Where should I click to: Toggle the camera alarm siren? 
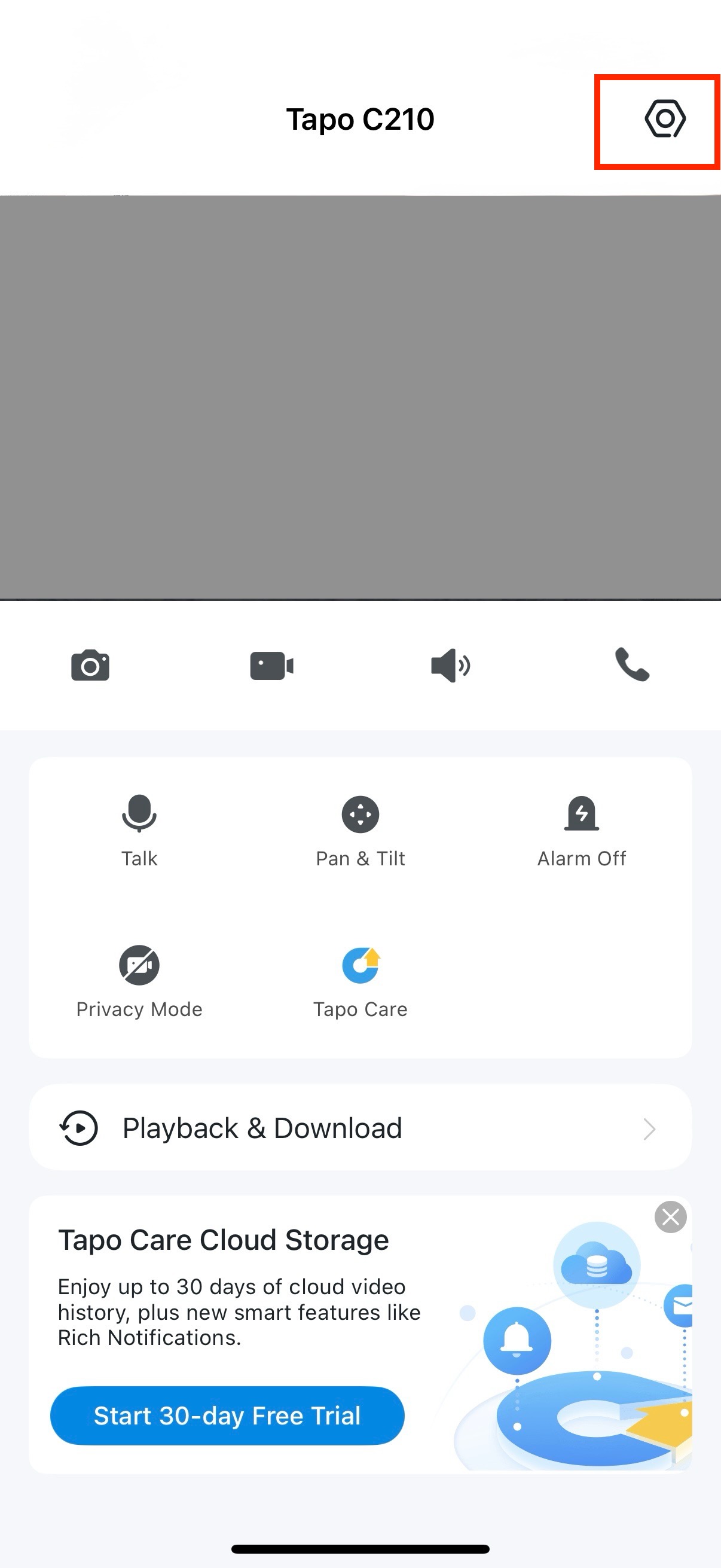click(x=581, y=814)
